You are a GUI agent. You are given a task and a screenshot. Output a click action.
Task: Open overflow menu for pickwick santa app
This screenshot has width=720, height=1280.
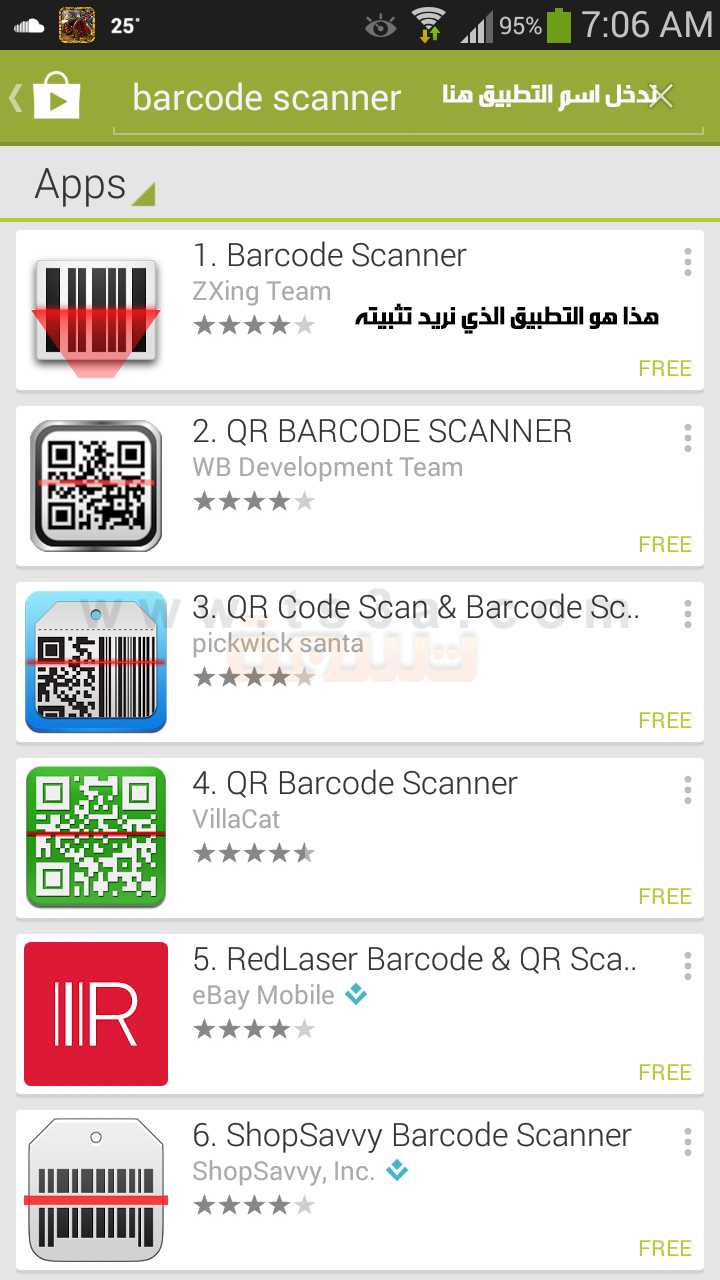tap(687, 614)
